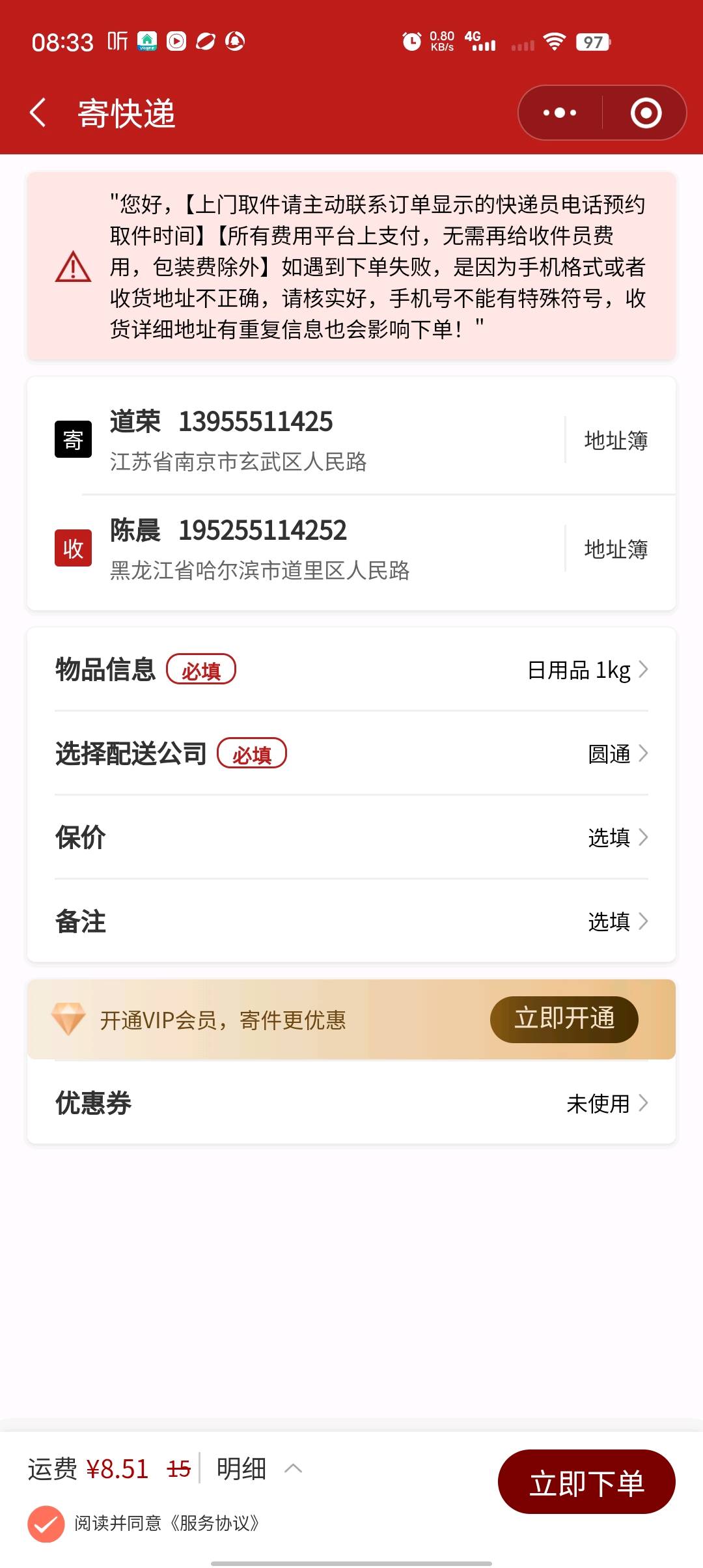
Task: Choose delivery company in 选择配送公司 row
Action: click(x=351, y=753)
